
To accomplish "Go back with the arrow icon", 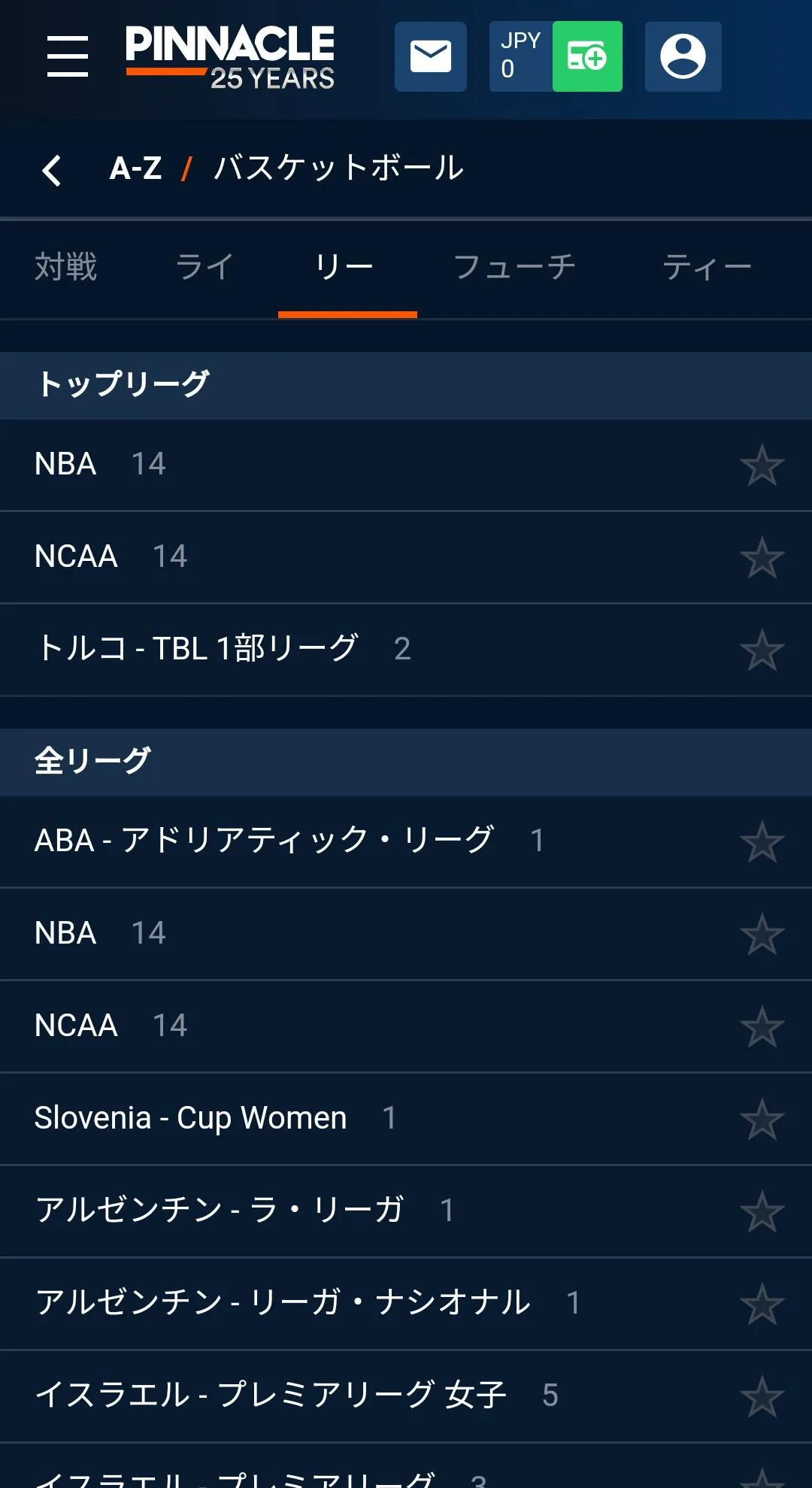I will [x=52, y=170].
